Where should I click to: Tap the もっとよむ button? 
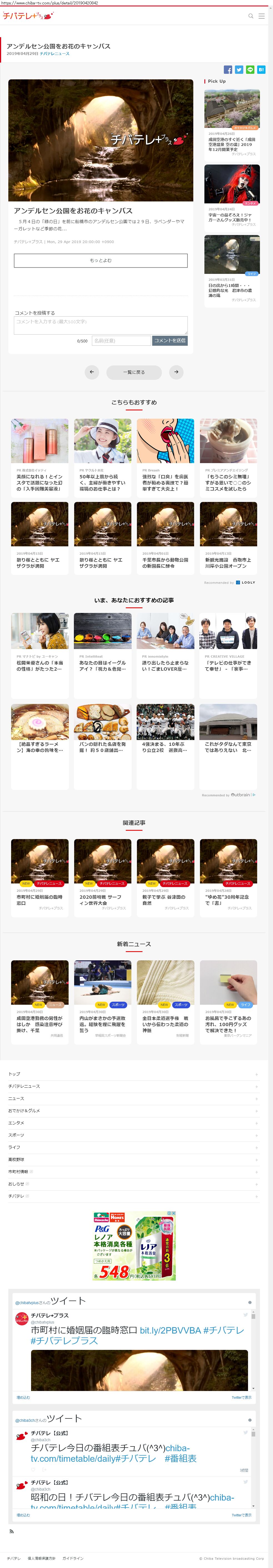coord(101,261)
